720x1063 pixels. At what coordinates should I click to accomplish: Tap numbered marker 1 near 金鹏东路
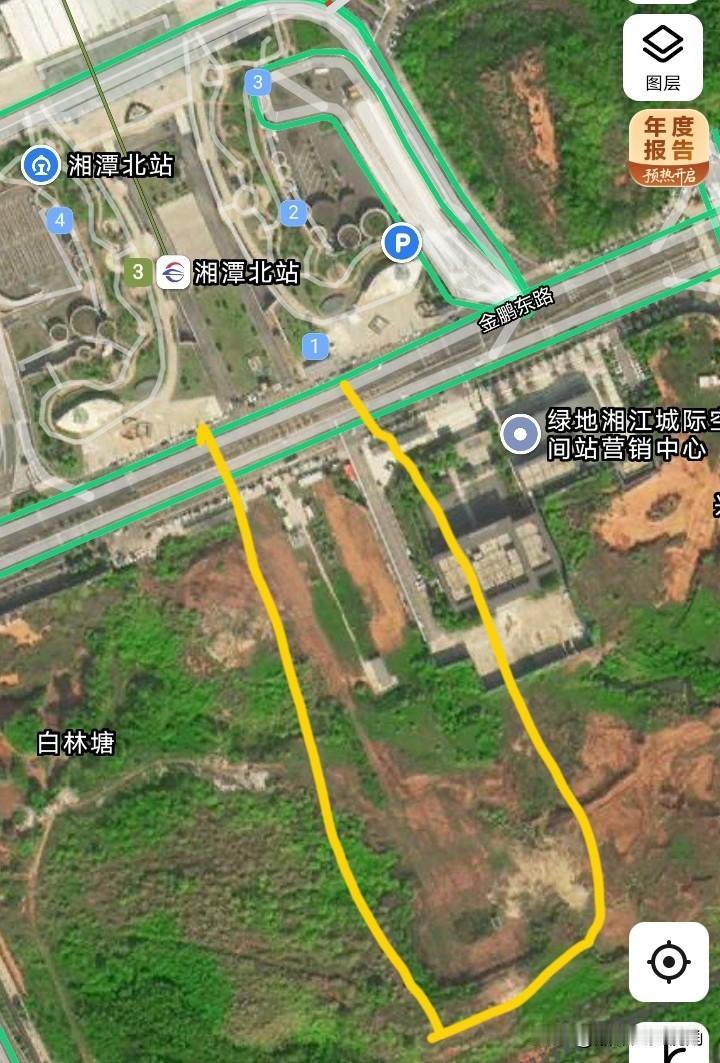313,345
